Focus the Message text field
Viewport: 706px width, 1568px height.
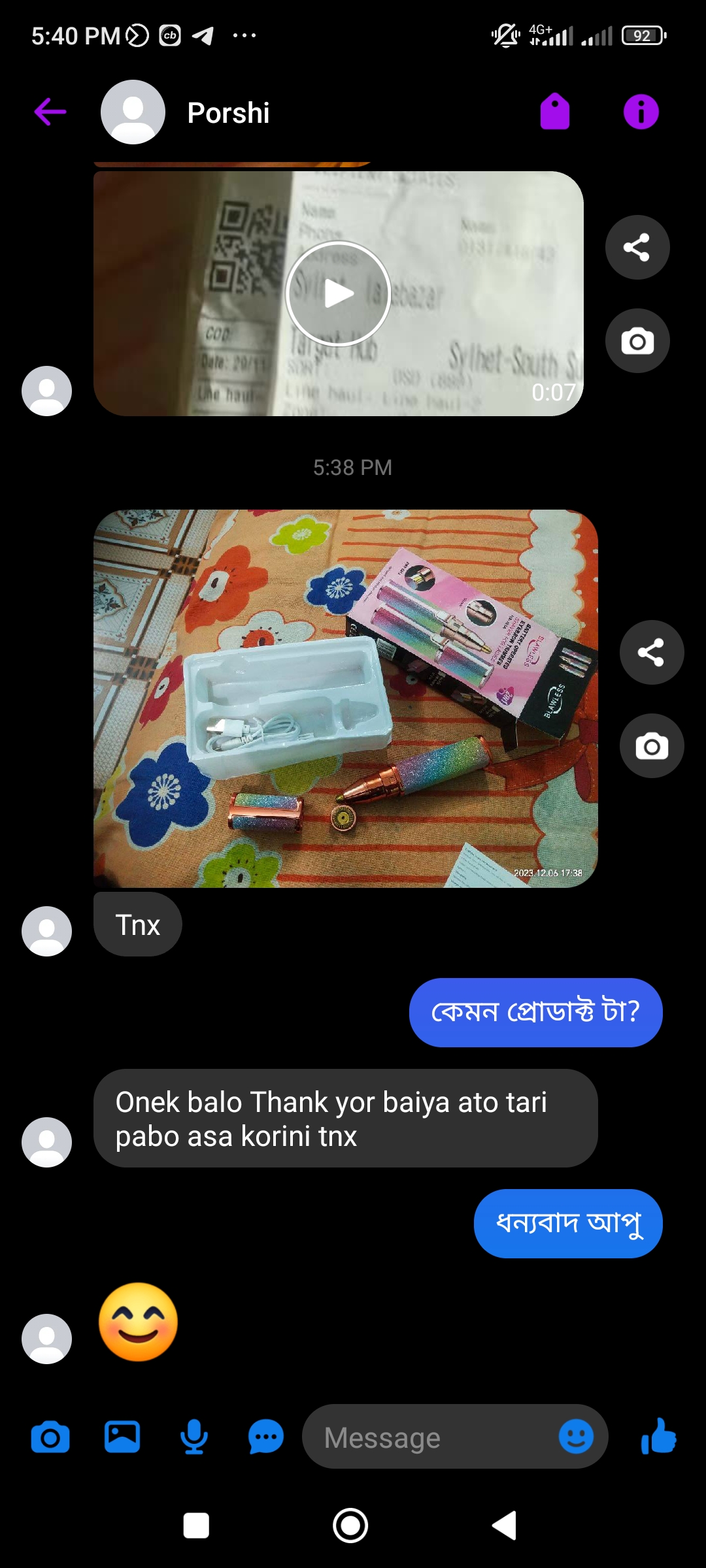(431, 1437)
